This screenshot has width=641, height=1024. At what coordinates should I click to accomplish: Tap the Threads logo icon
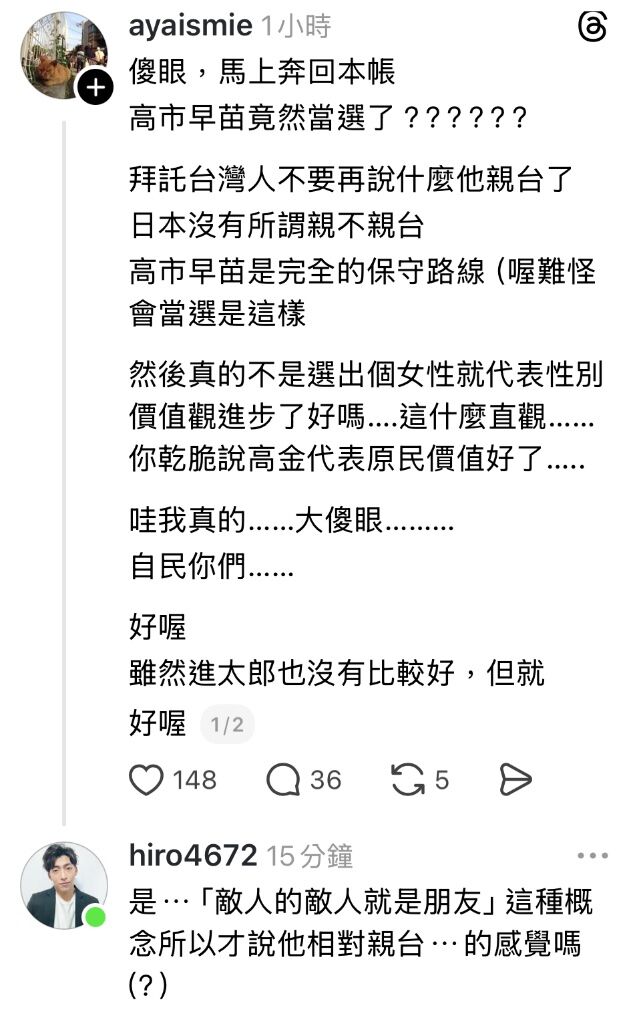(x=592, y=28)
